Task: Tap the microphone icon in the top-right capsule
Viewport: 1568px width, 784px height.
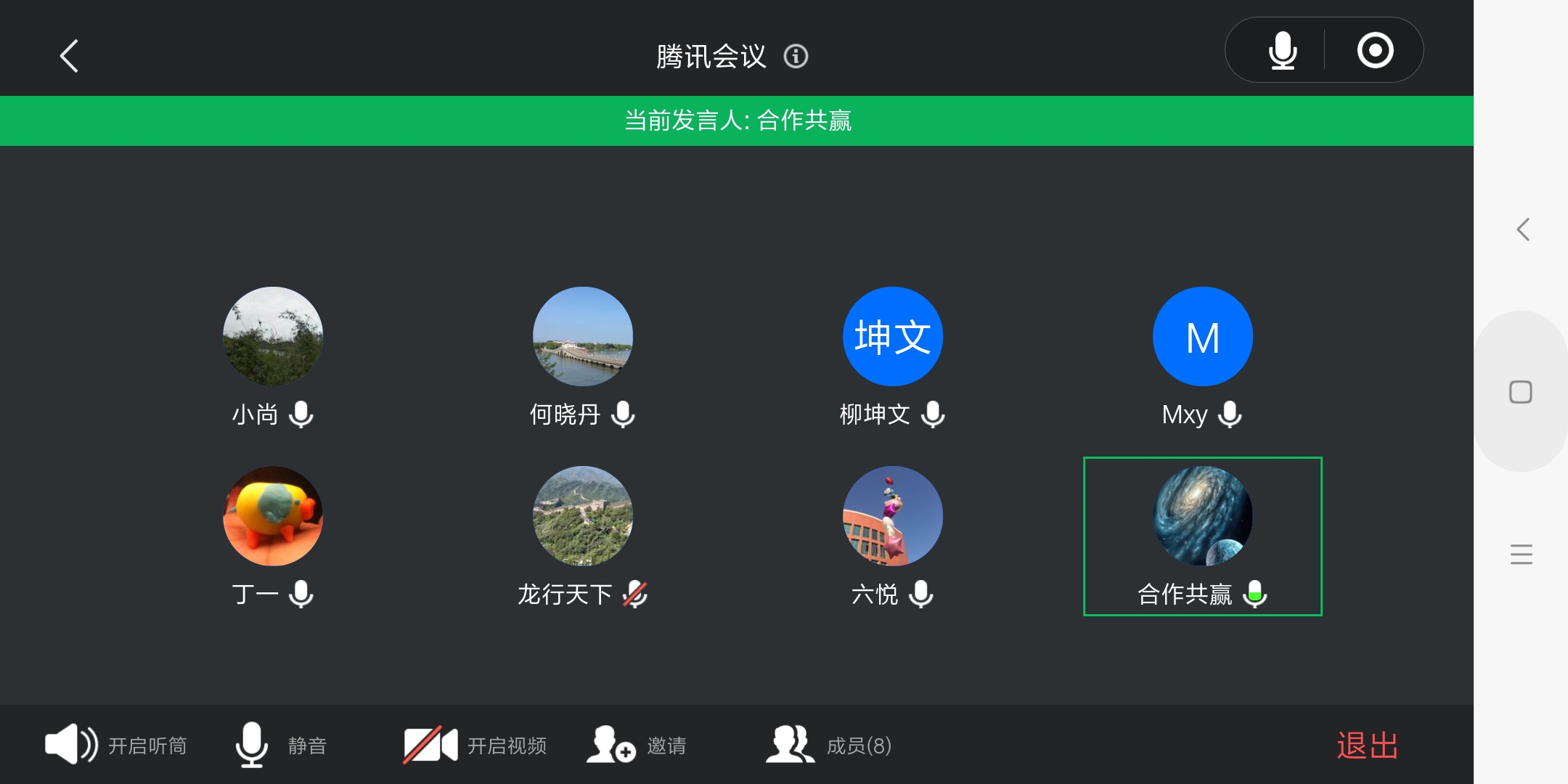Action: [1283, 50]
